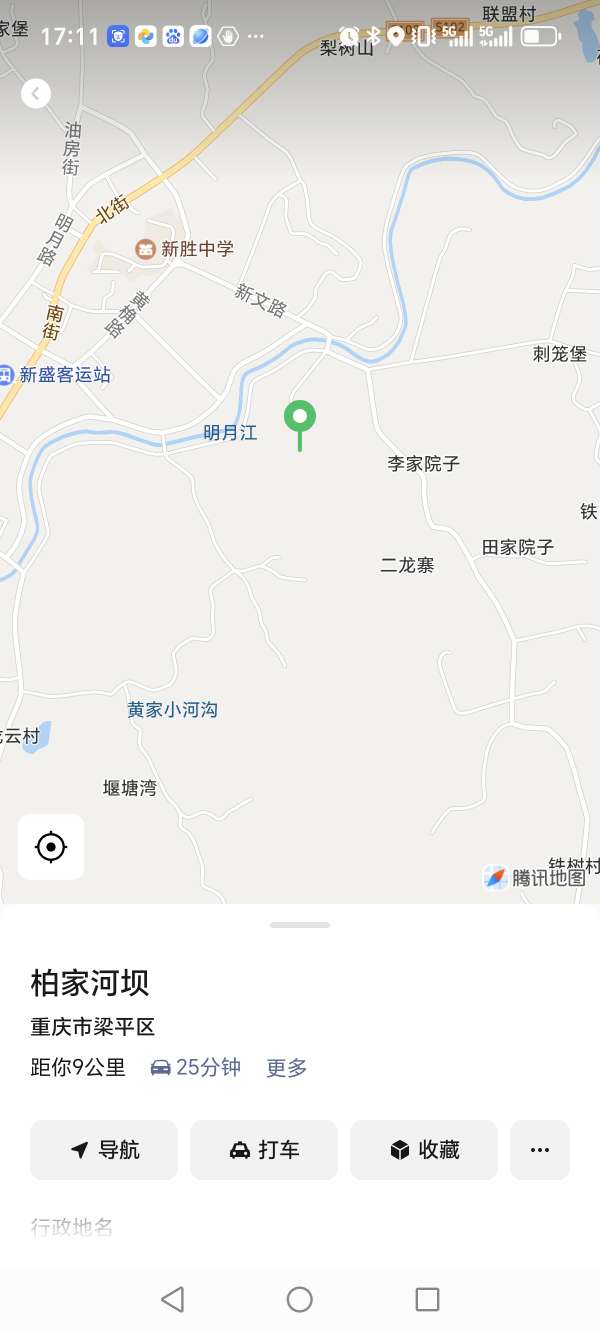Start navigation with the 导航 button
The width and height of the screenshot is (600, 1332).
[x=104, y=1150]
